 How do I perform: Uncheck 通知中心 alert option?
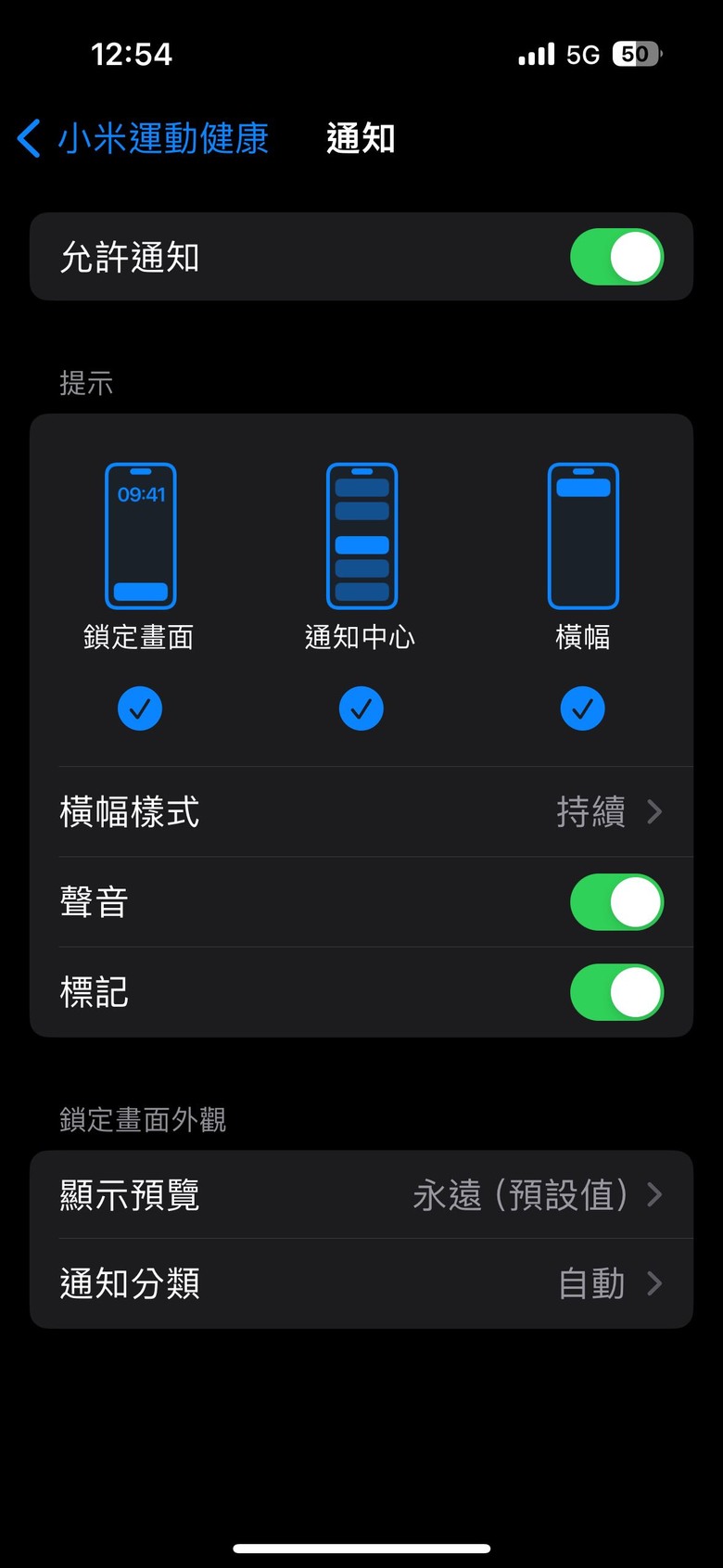[361, 708]
